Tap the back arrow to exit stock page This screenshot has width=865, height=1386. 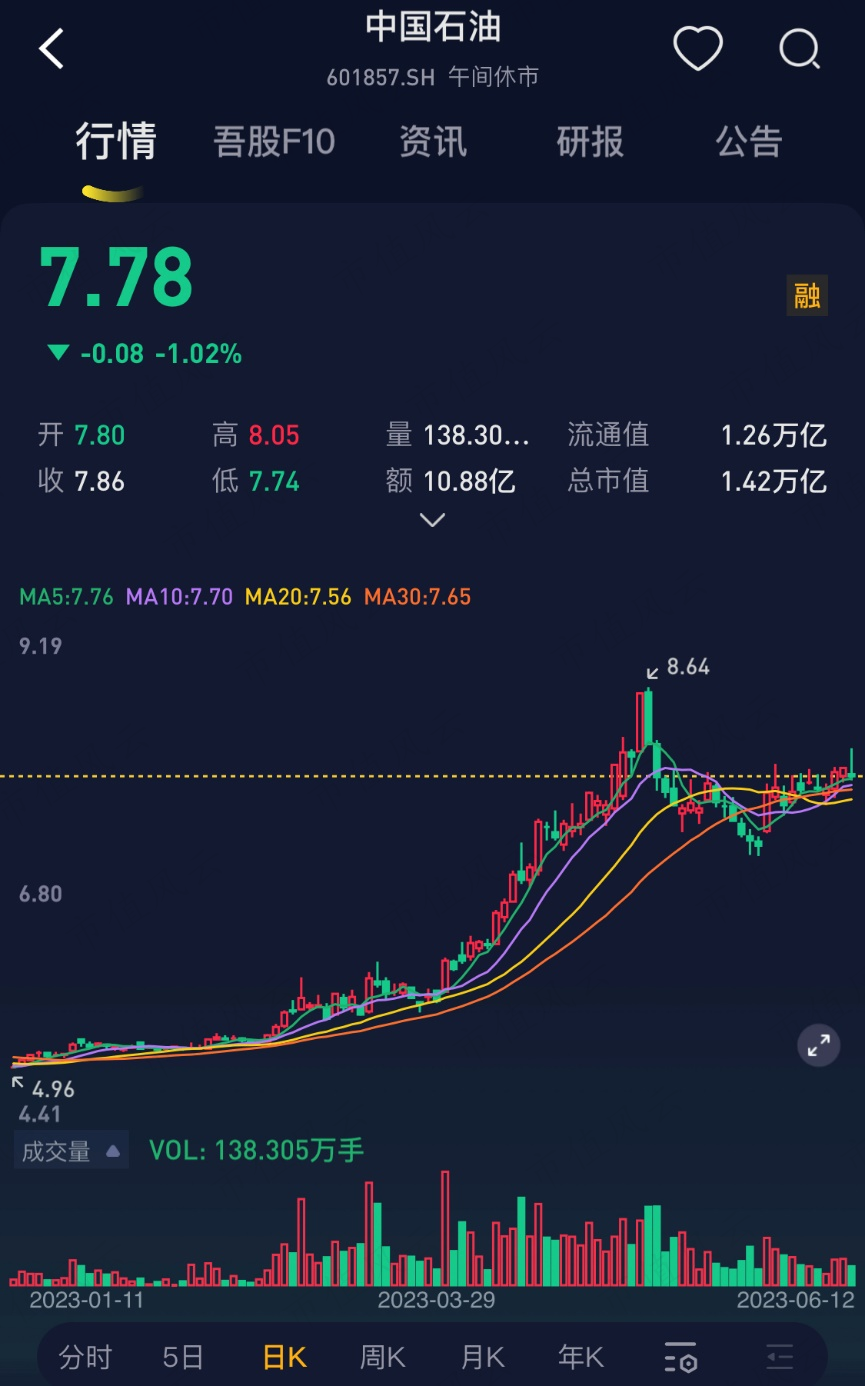[52, 48]
